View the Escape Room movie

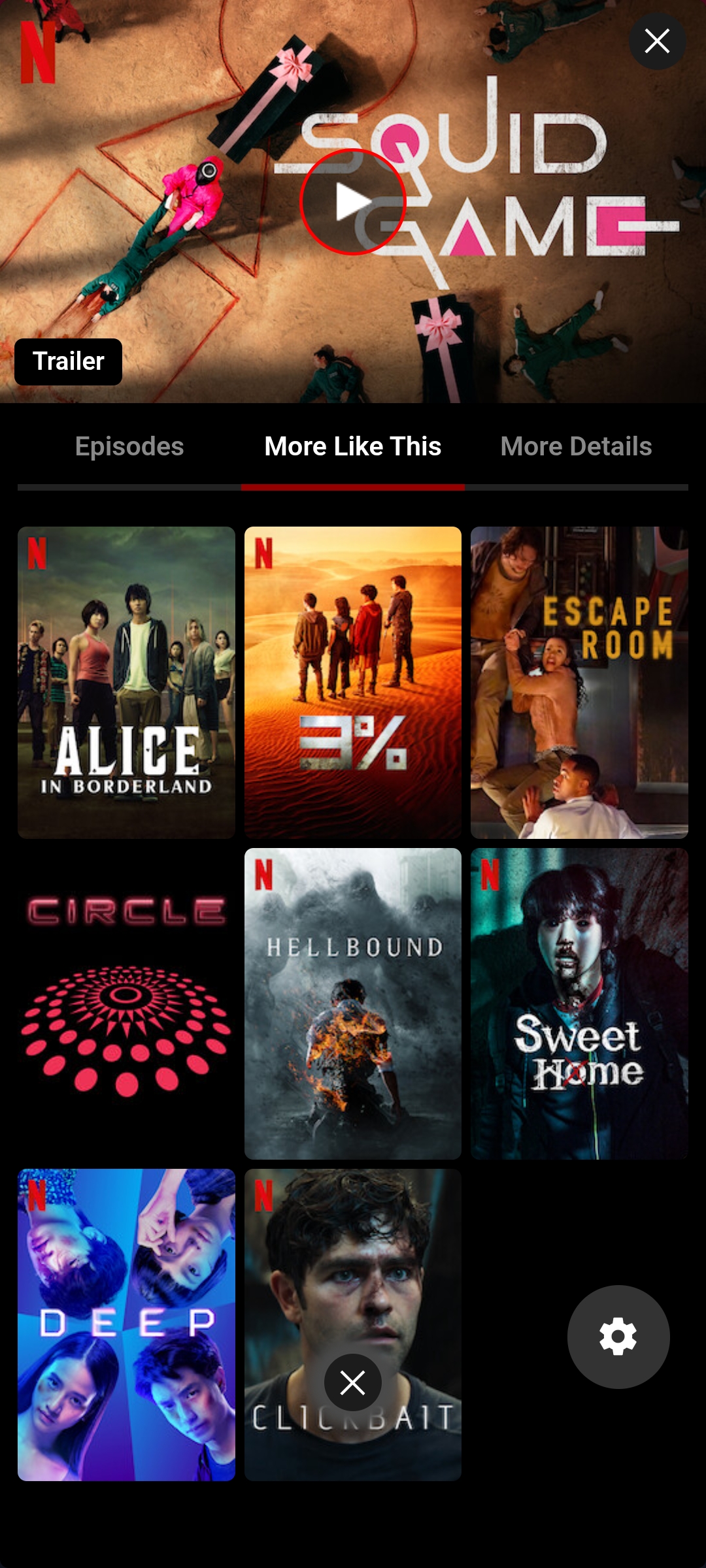tap(579, 682)
